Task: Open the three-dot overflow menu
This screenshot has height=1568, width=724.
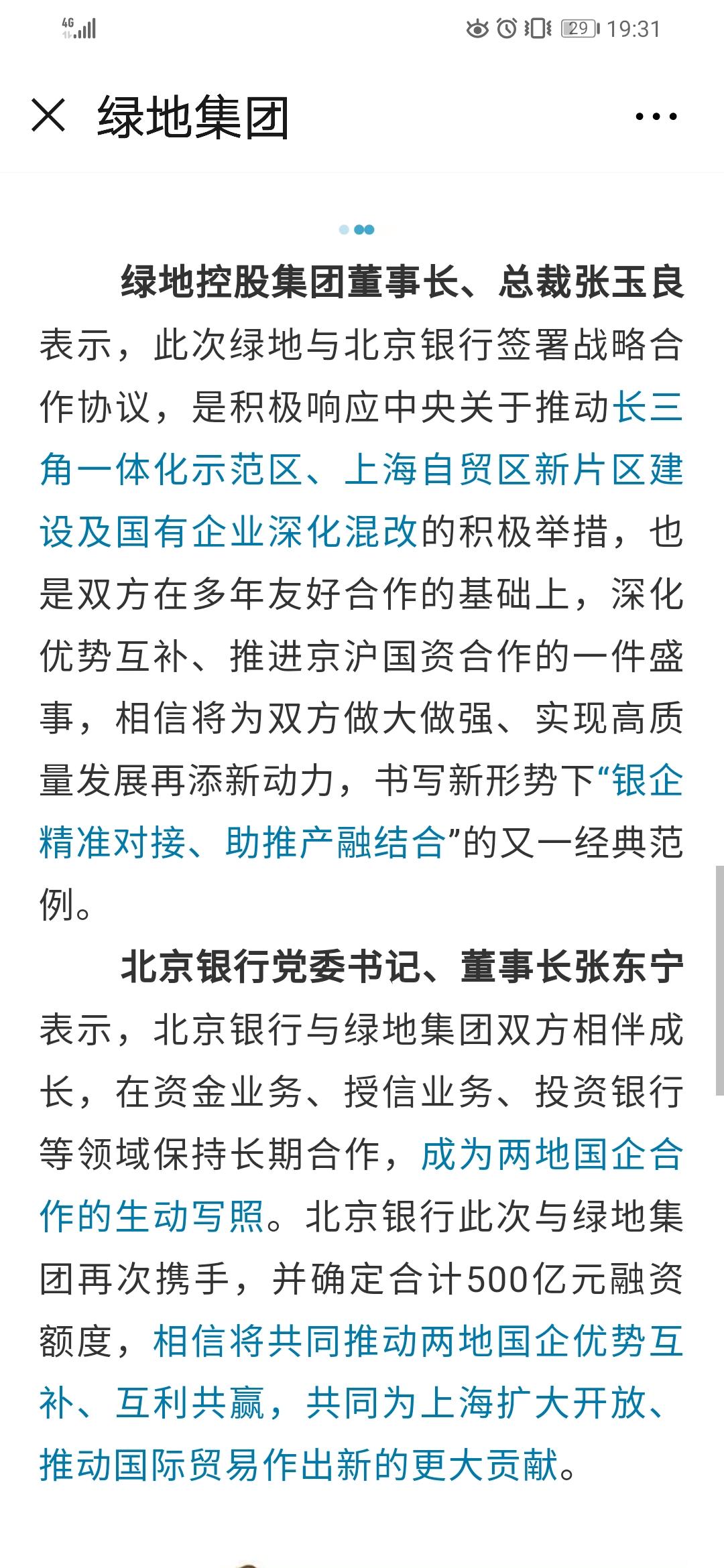Action: coord(656,117)
